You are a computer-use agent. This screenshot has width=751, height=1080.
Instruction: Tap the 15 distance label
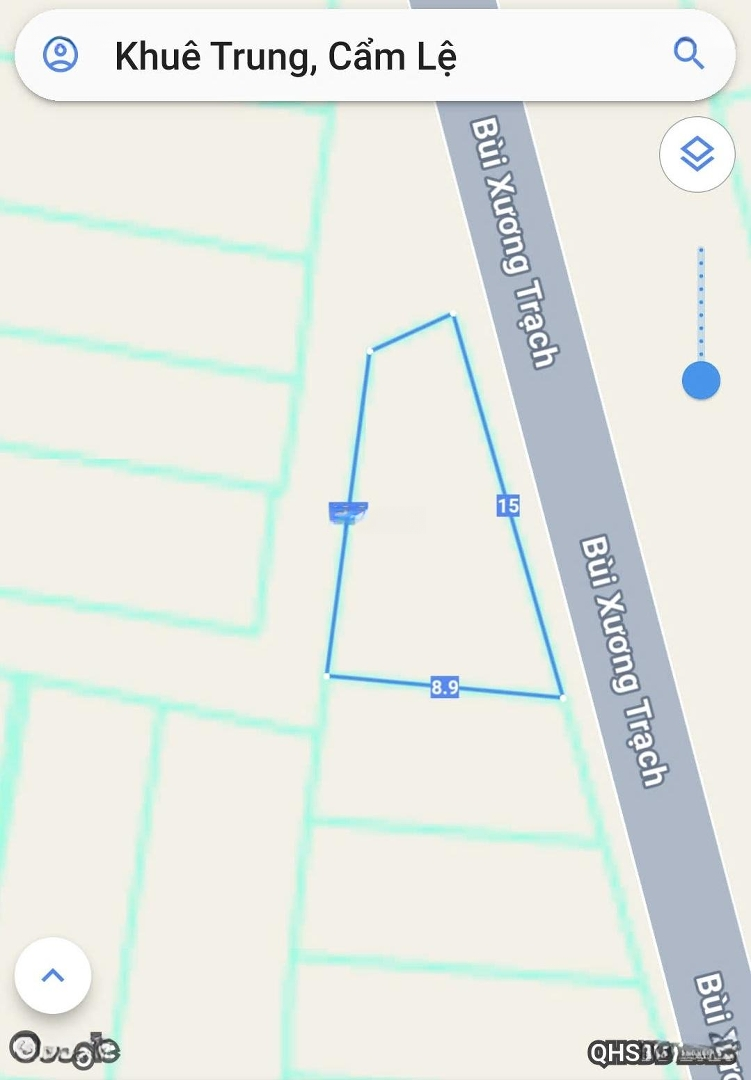(x=507, y=506)
